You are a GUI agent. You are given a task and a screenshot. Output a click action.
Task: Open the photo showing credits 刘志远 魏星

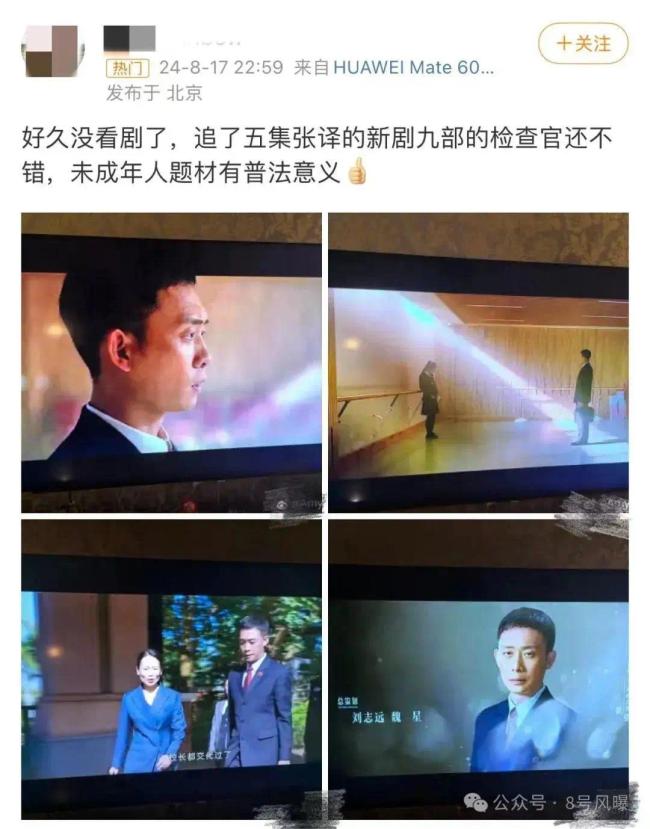coord(478,664)
